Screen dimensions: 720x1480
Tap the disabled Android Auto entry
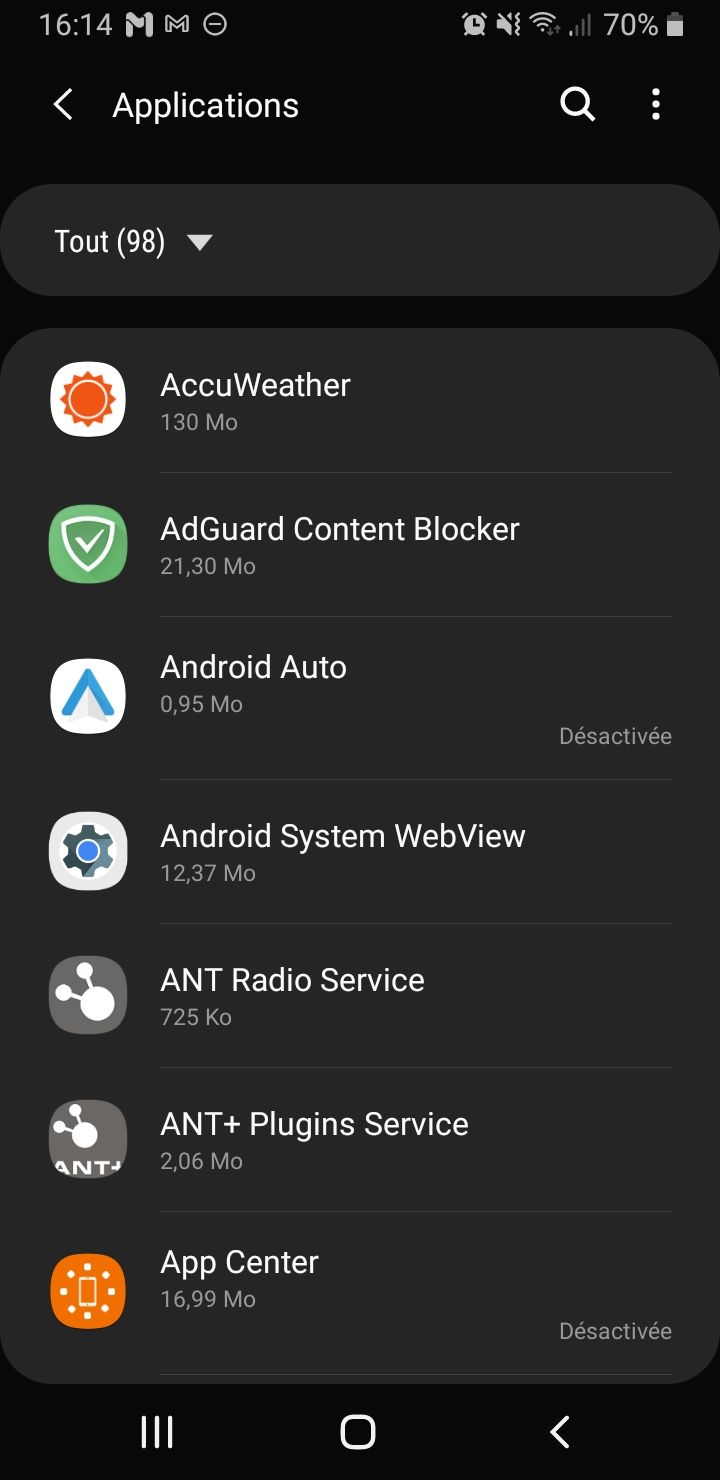(360, 694)
